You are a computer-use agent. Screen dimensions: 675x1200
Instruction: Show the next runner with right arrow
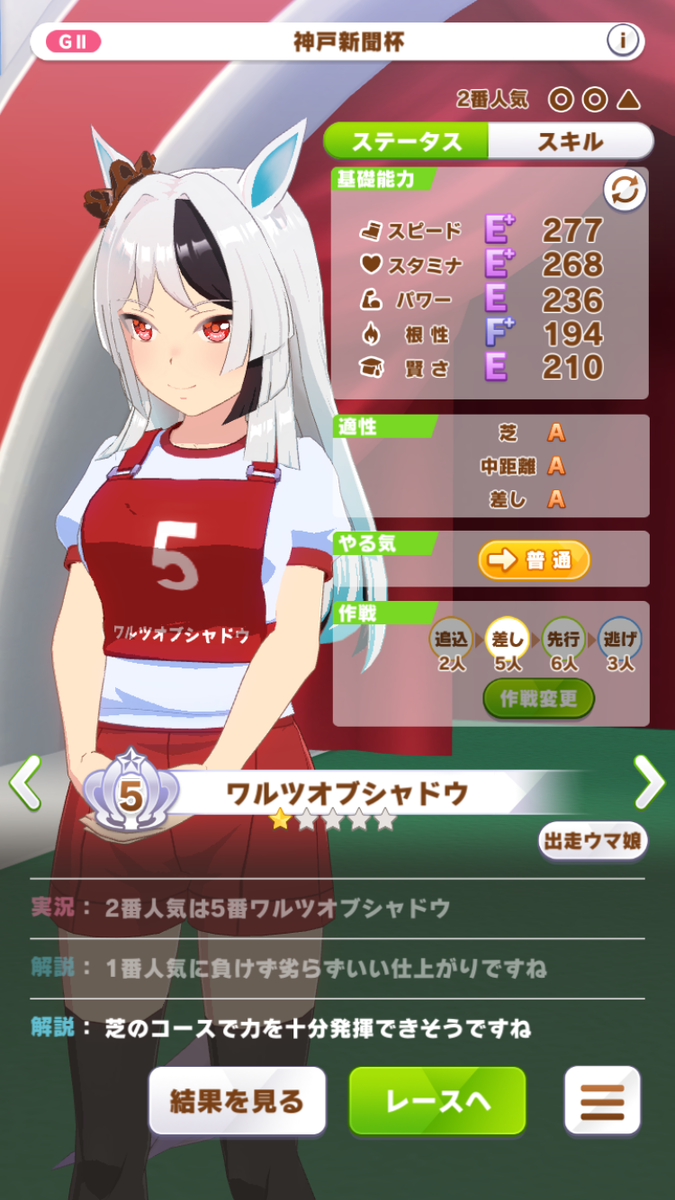649,781
